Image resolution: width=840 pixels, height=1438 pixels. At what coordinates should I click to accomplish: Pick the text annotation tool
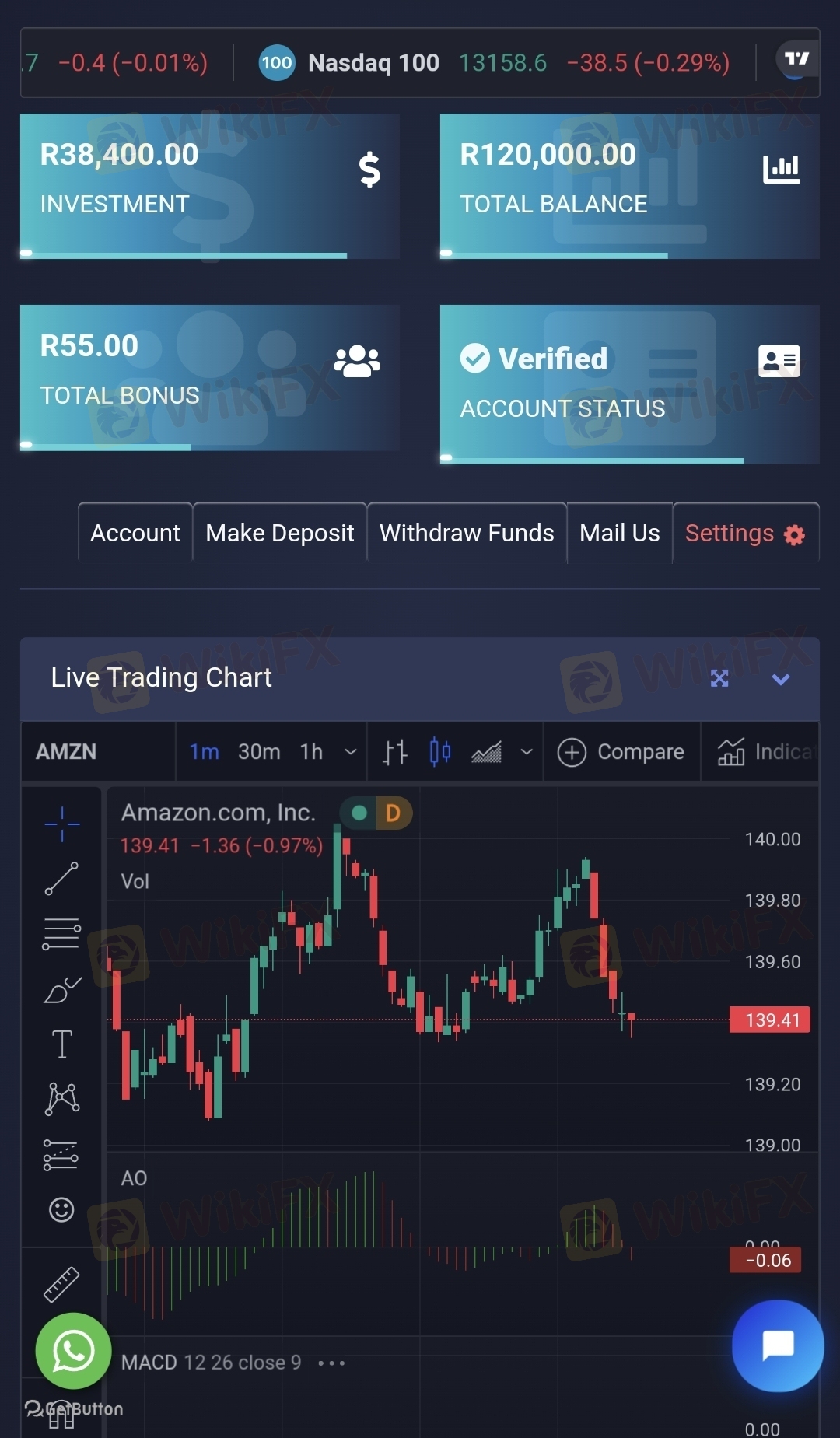61,1044
